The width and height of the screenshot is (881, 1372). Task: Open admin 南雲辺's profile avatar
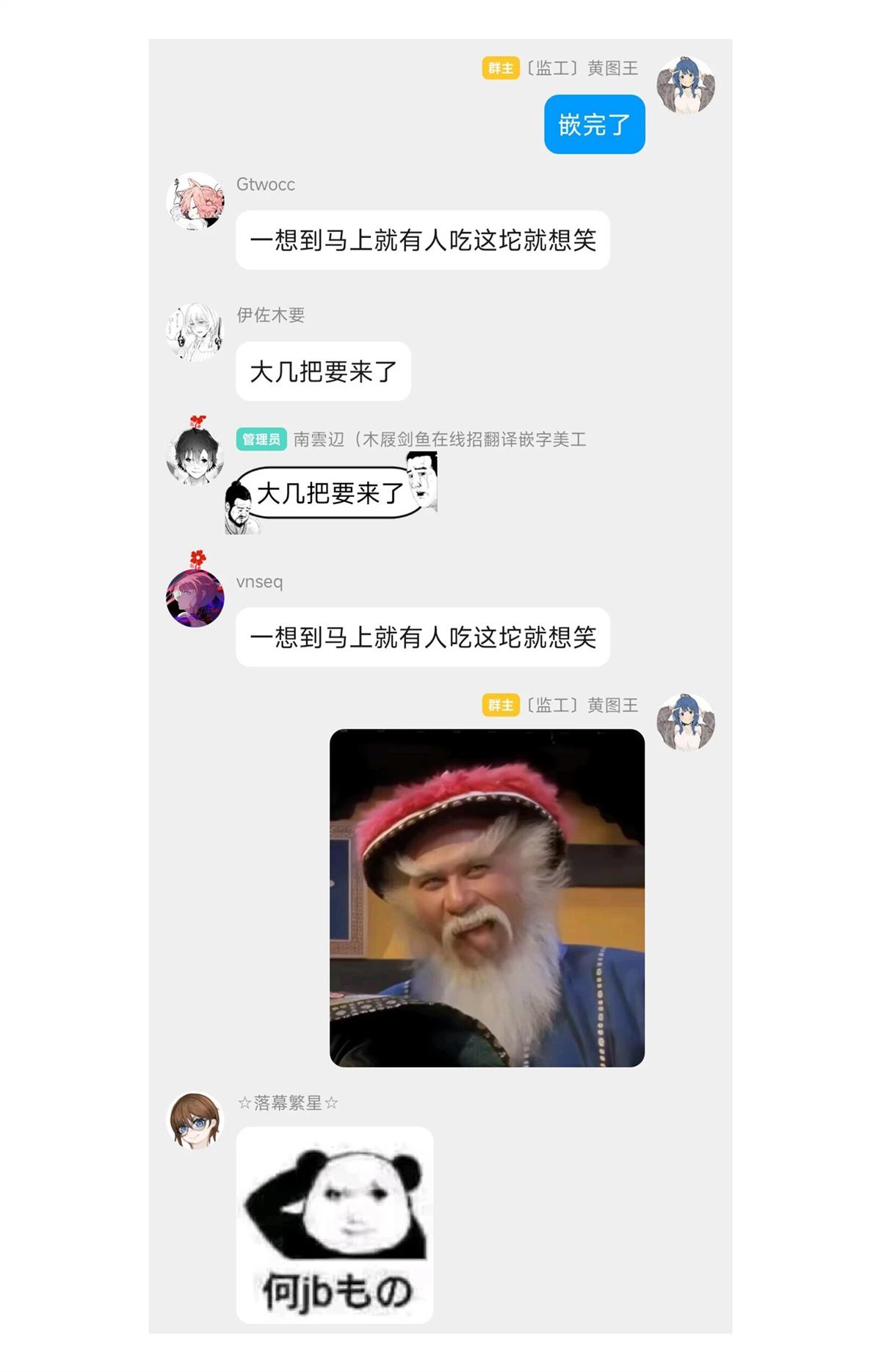click(195, 456)
